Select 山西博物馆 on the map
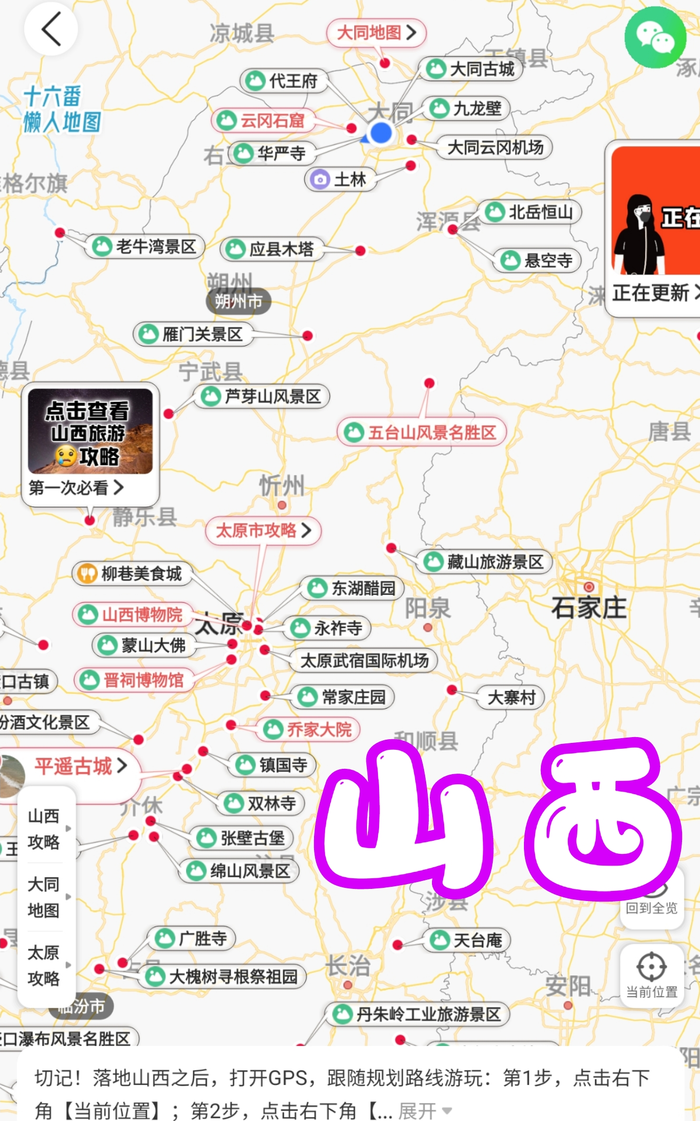Image resolution: width=700 pixels, height=1121 pixels. coord(133,614)
